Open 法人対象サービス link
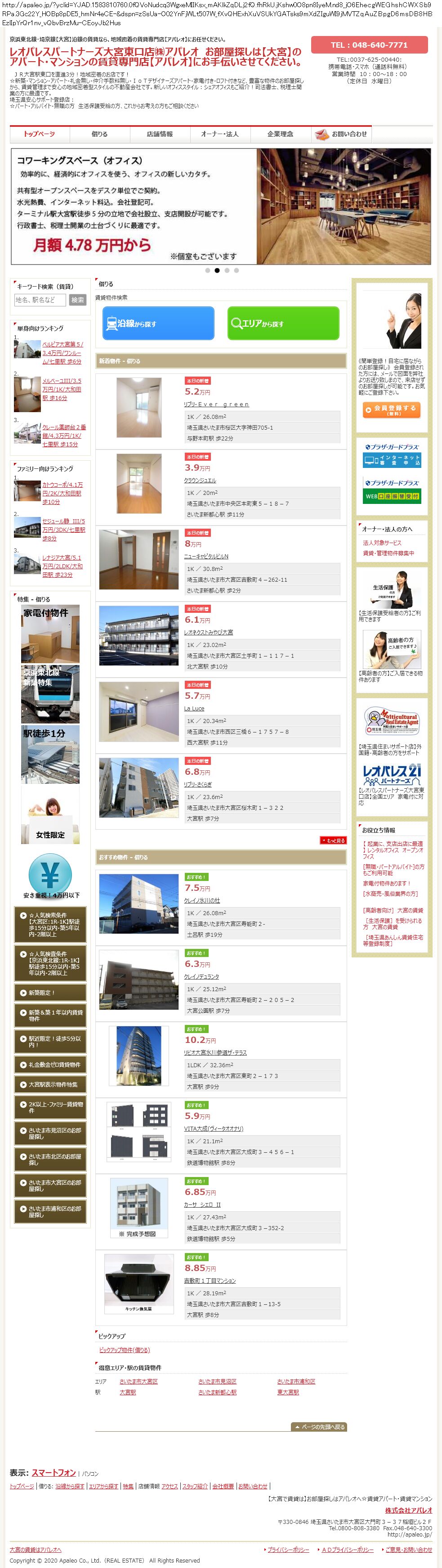 (x=382, y=543)
